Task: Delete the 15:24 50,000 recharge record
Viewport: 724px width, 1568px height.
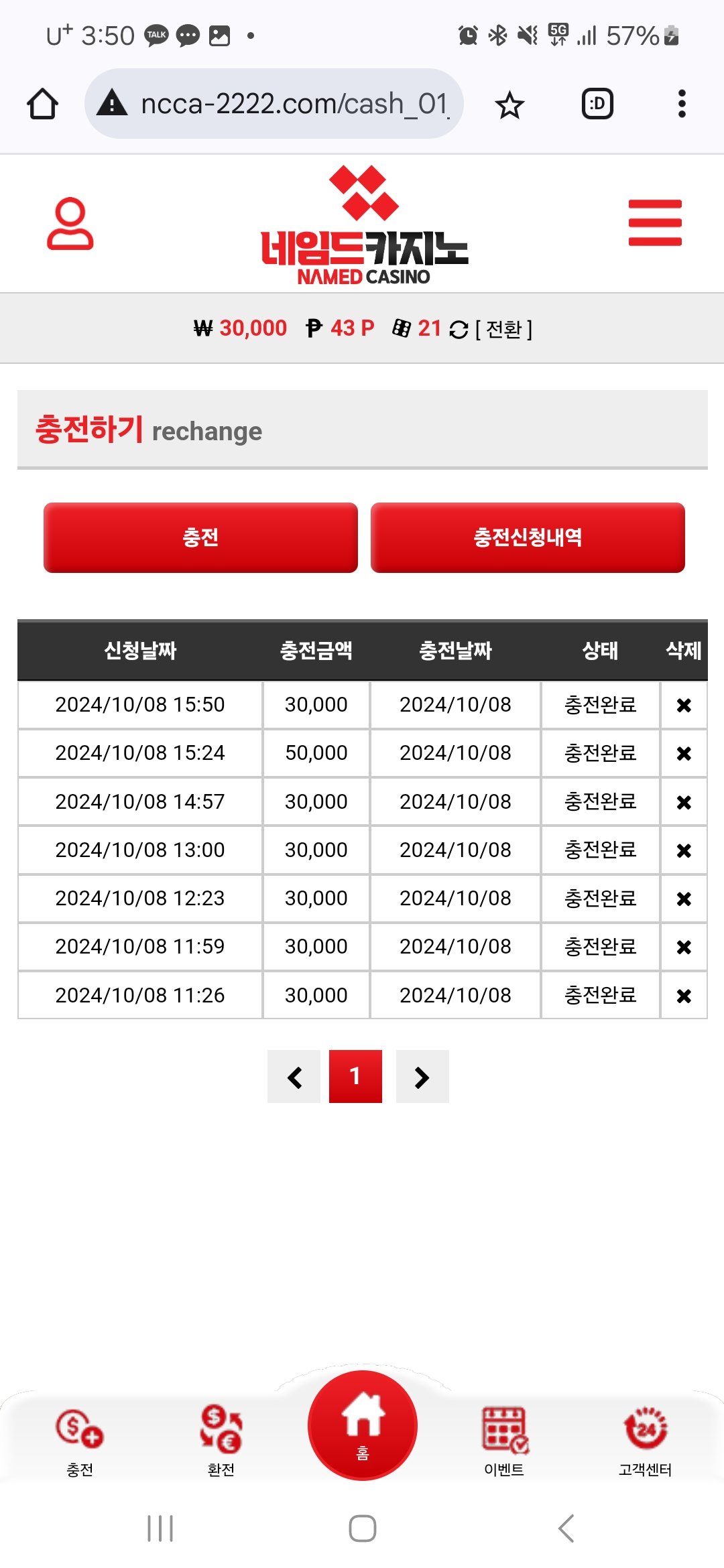Action: point(683,753)
